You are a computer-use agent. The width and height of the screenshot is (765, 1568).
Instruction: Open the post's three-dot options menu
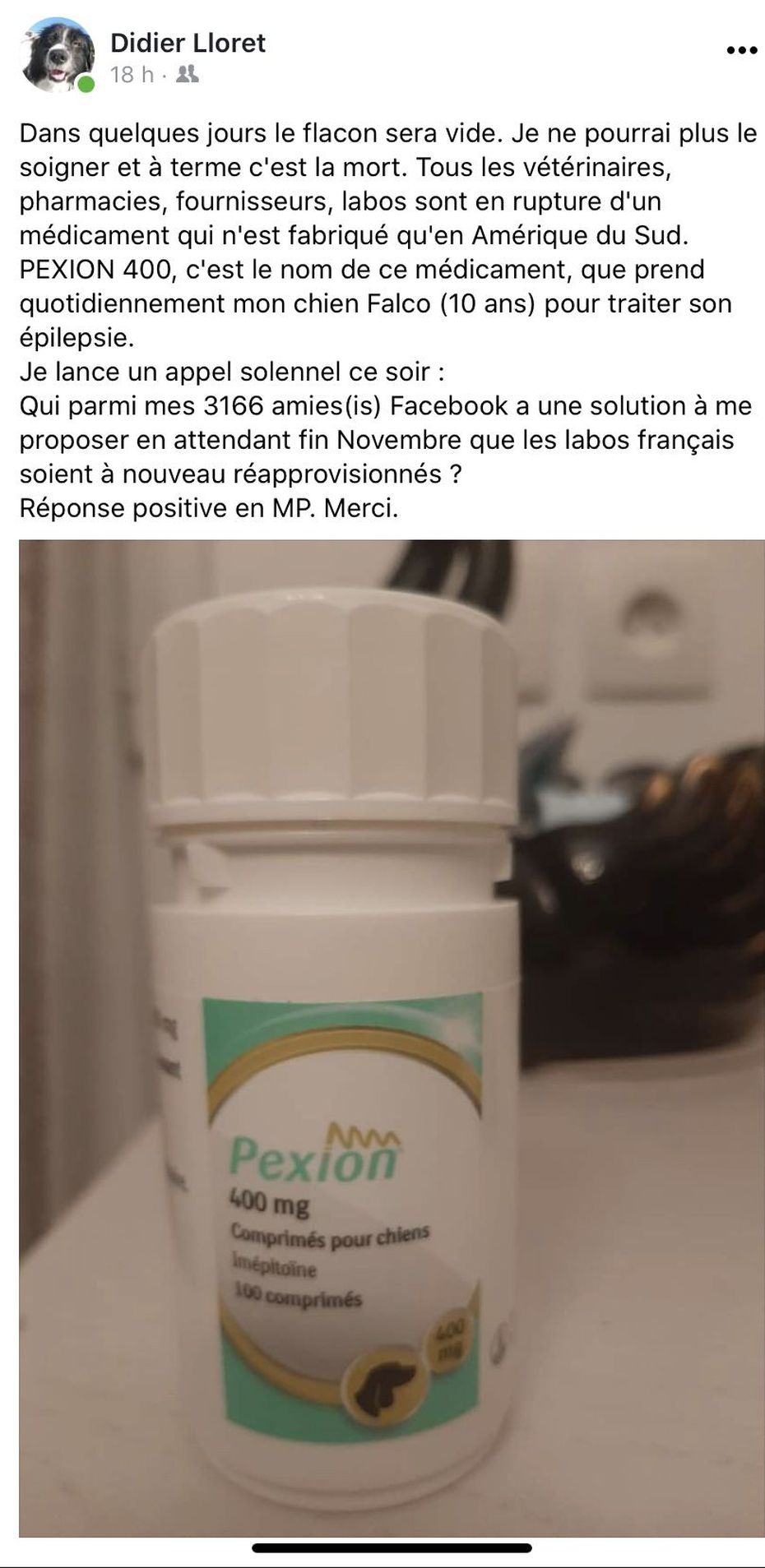[741, 51]
